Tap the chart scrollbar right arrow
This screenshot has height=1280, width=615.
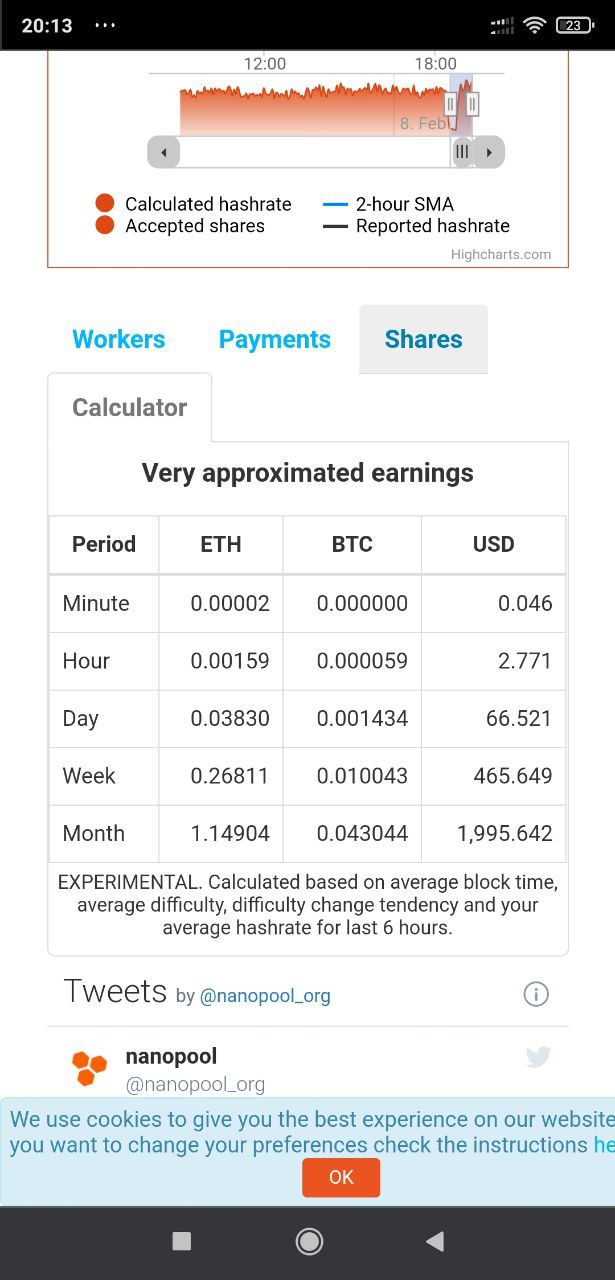pos(489,152)
